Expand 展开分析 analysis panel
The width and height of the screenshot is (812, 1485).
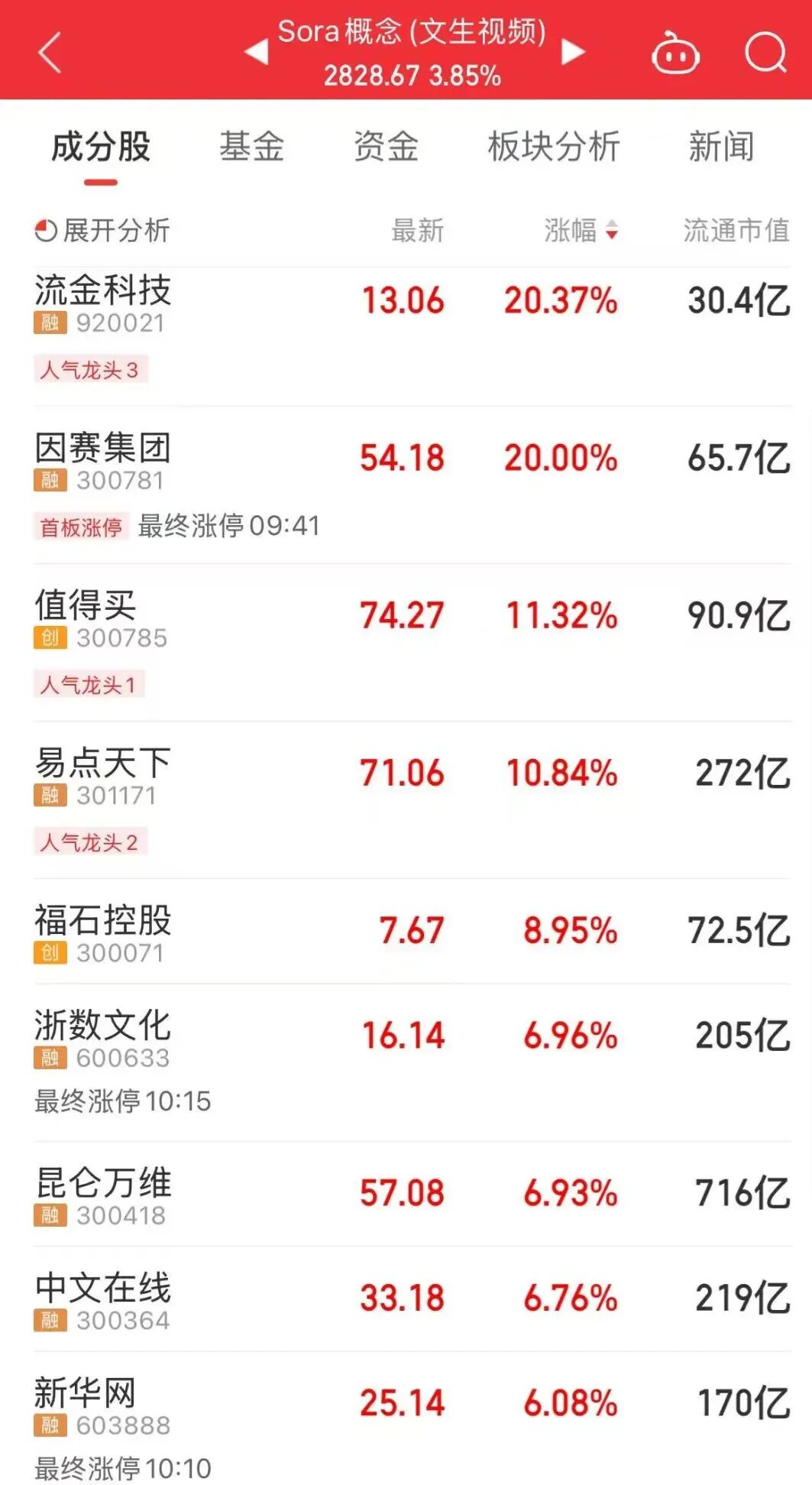coord(113,229)
